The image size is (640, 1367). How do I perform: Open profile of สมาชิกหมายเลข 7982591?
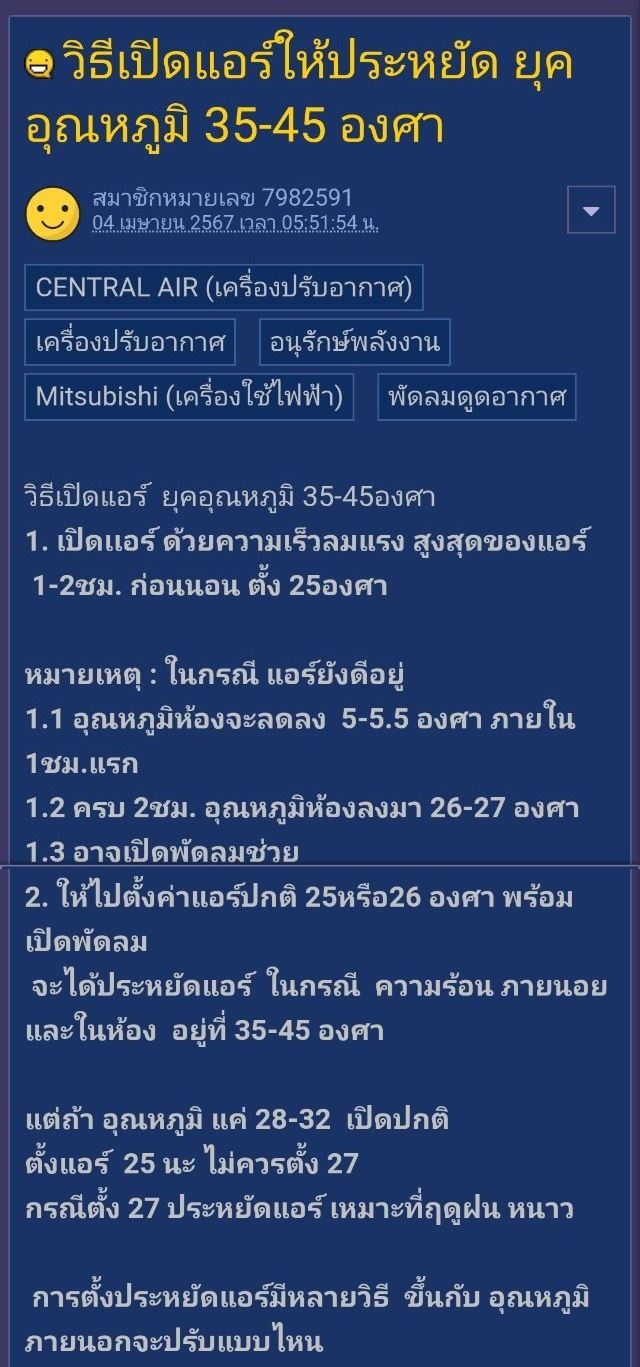tap(222, 198)
